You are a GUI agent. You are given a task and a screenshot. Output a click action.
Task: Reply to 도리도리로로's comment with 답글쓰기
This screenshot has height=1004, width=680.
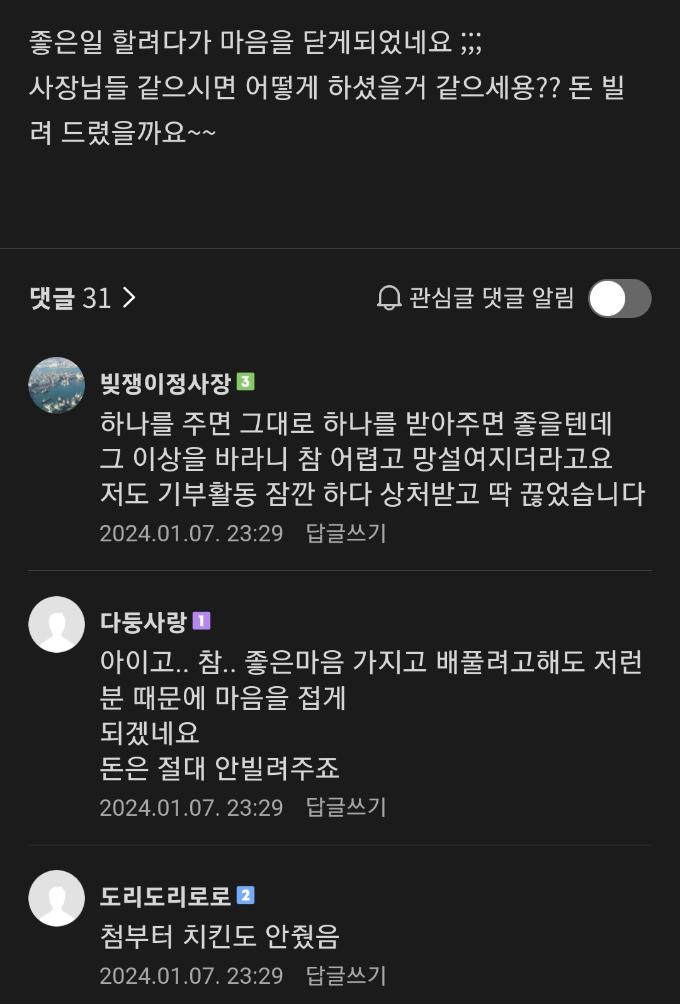point(346,975)
